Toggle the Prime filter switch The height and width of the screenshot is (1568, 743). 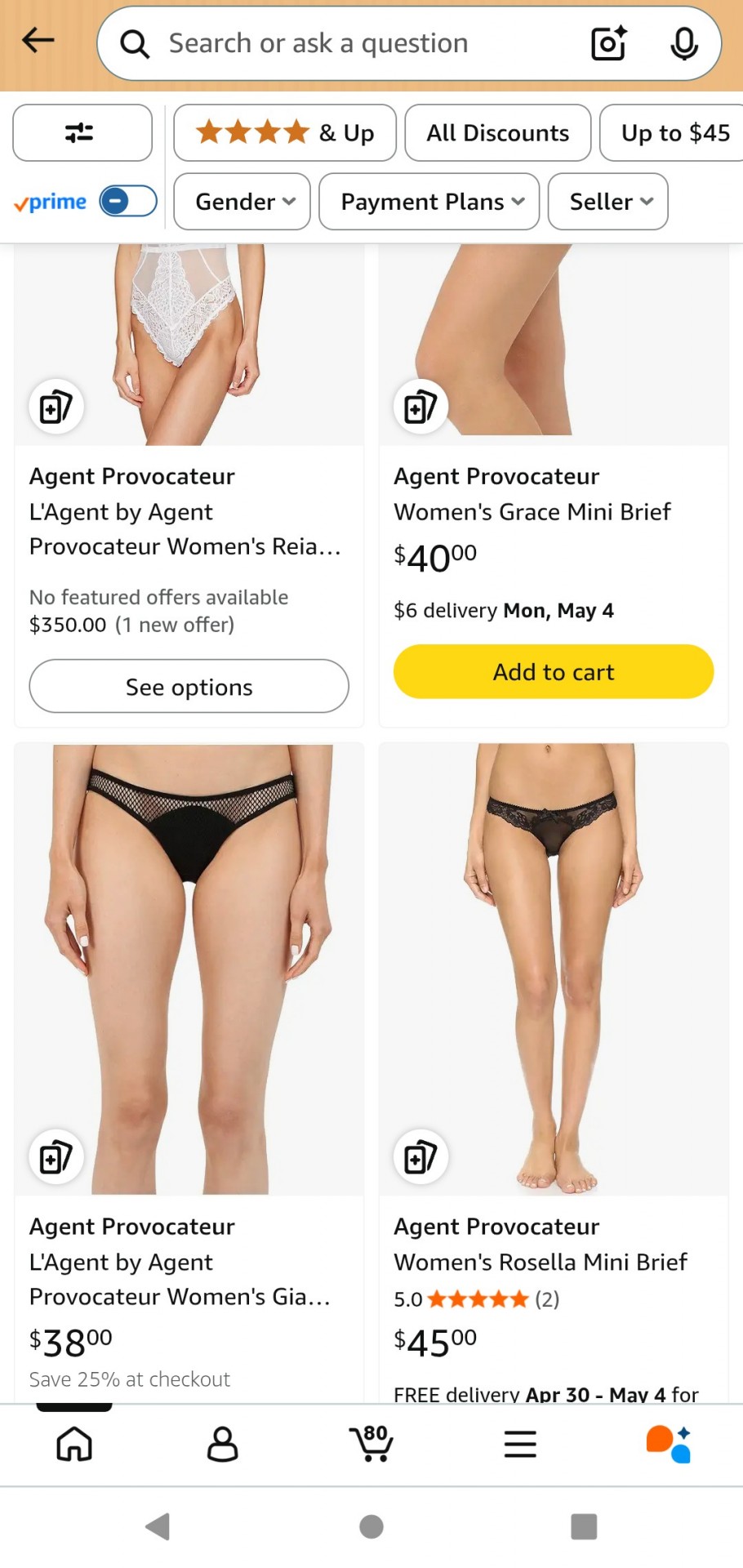[x=127, y=201]
